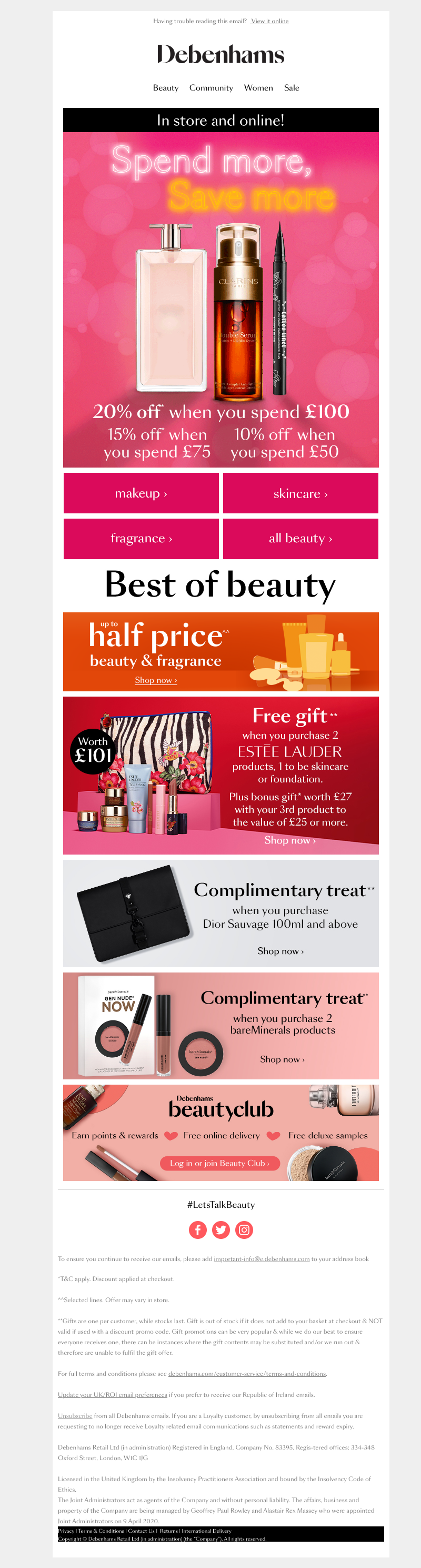Screen dimensions: 421x1568
Task: Open Estée Lauder free gift offer
Action: [x=289, y=840]
